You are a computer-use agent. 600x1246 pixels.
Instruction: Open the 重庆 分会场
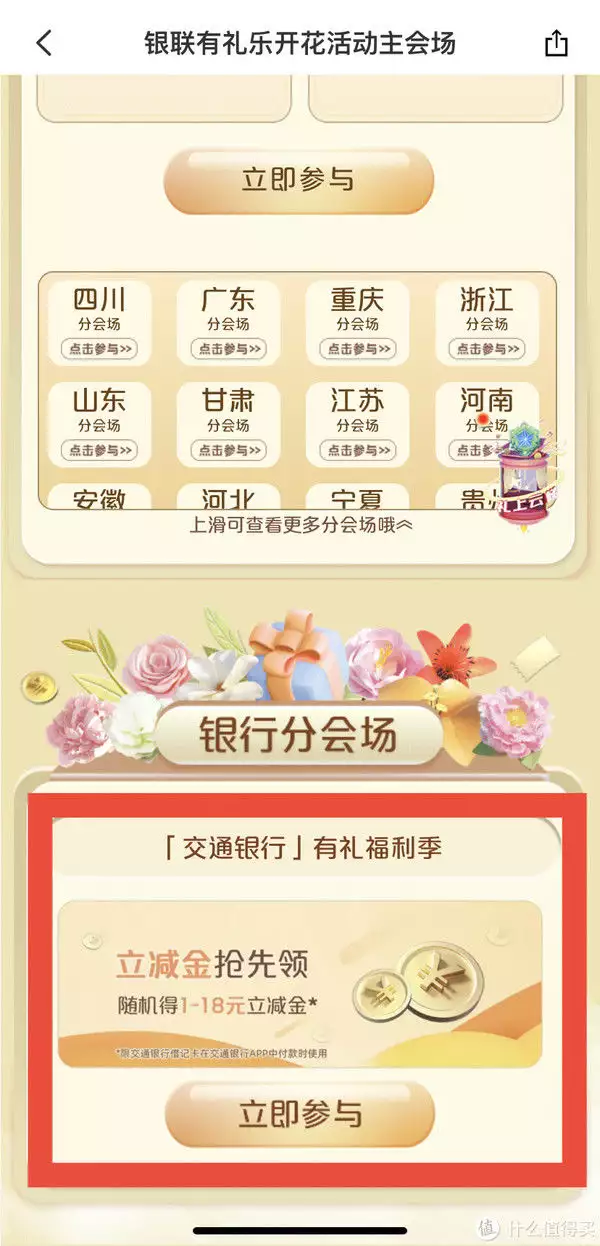[x=357, y=348]
